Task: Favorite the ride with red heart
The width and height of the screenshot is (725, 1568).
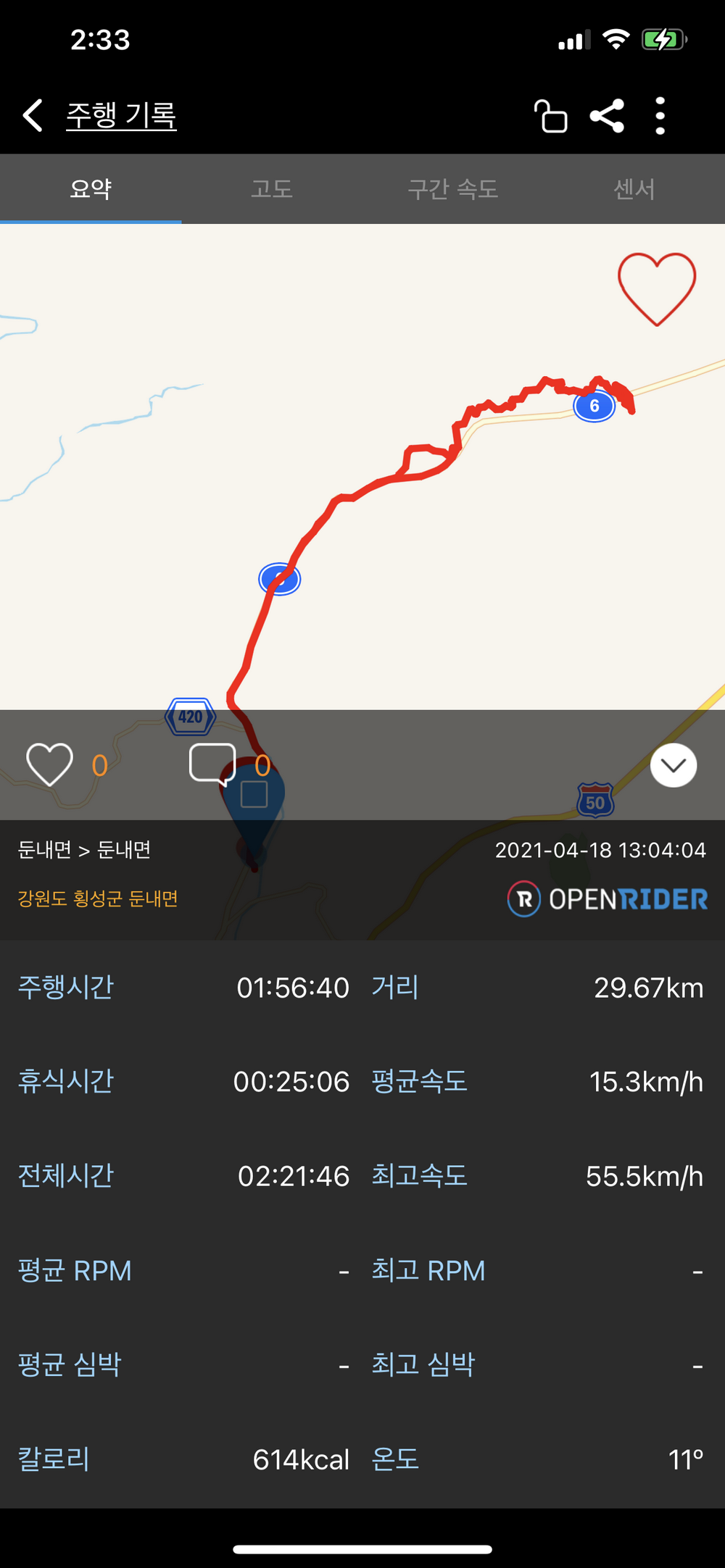Action: tap(657, 288)
